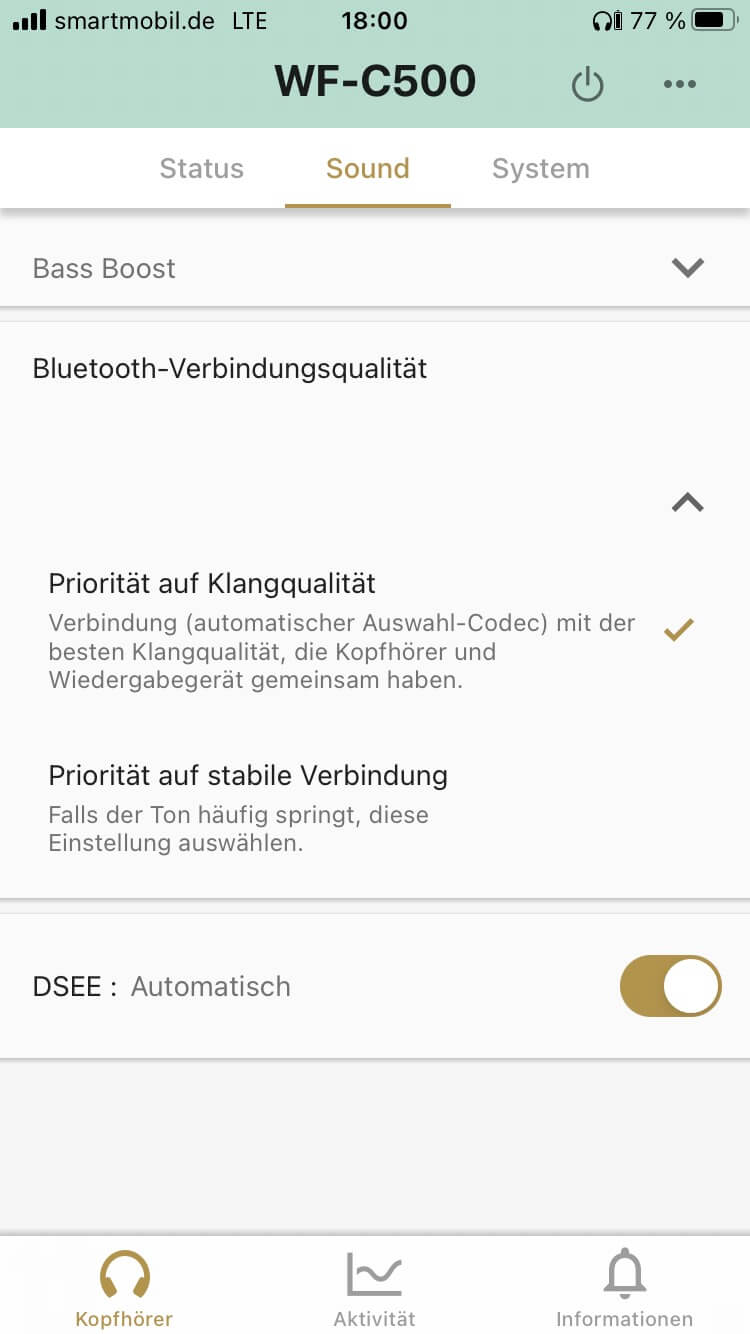Switch to the Status tab
750x1334 pixels.
coord(201,168)
